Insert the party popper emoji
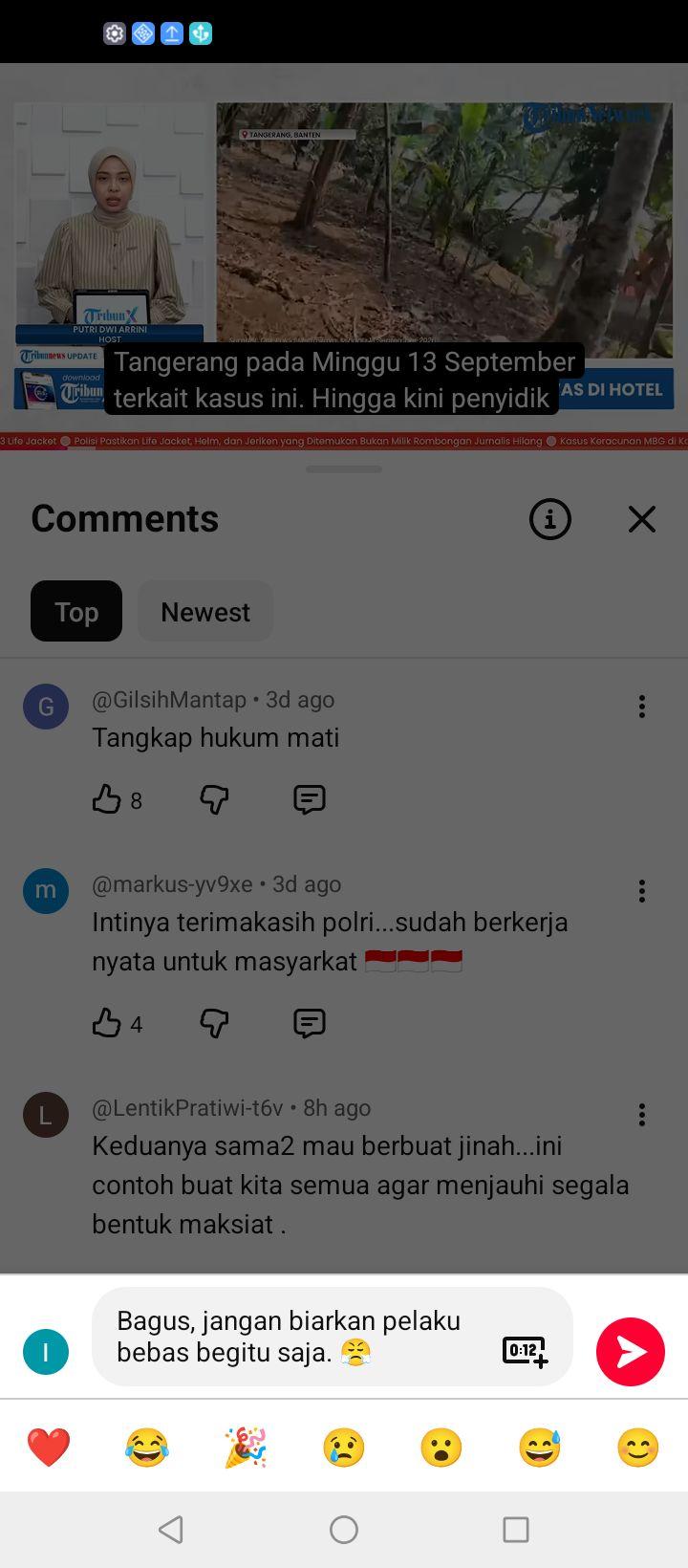This screenshot has width=688, height=1568. [x=246, y=1447]
